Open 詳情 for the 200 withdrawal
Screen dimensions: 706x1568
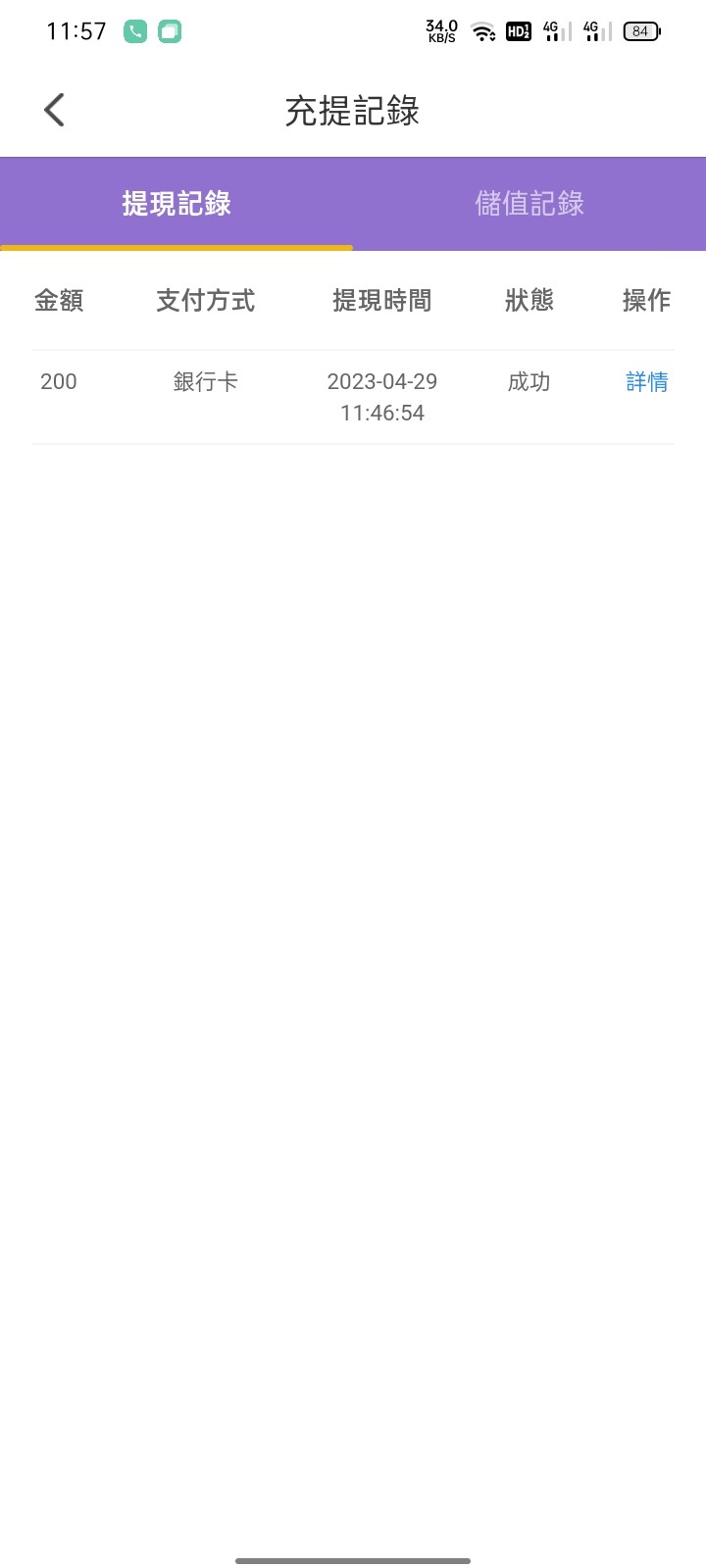click(647, 381)
